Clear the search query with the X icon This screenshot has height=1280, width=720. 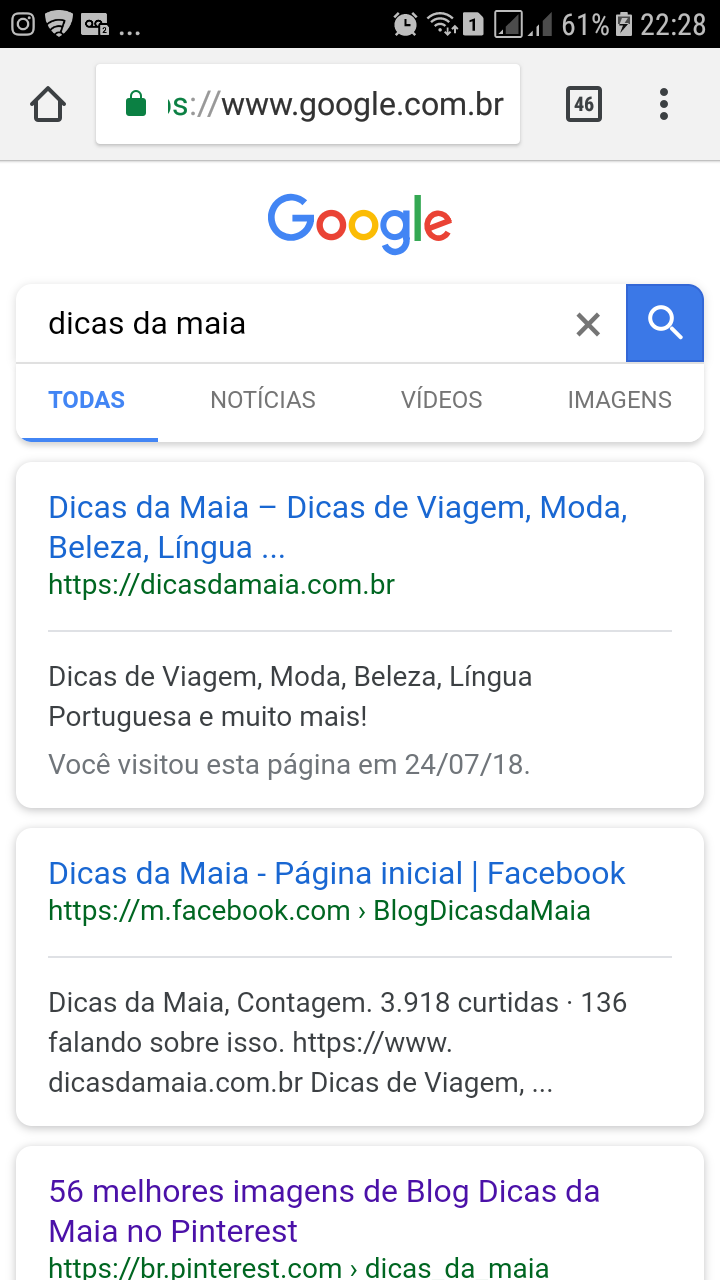click(x=588, y=323)
